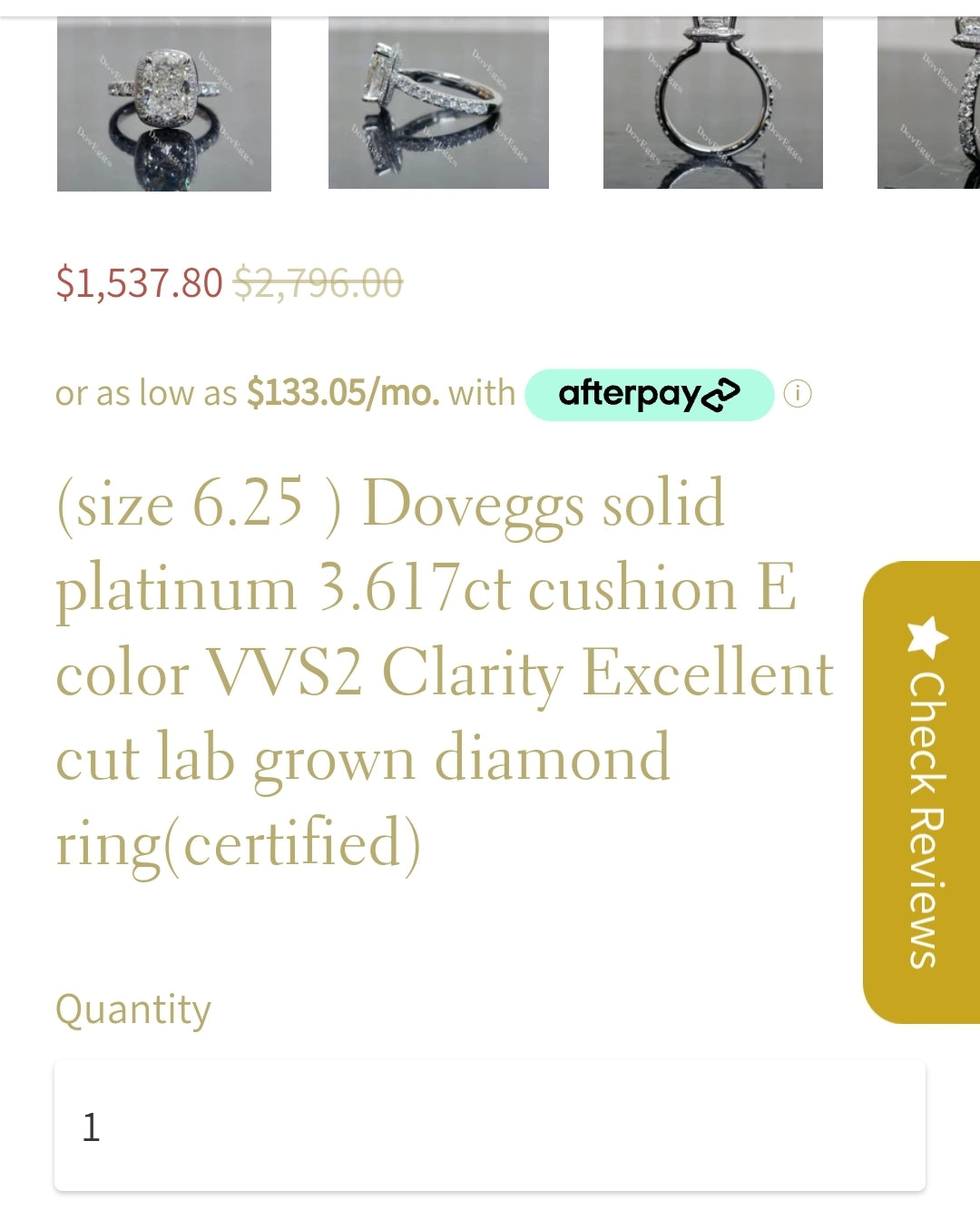This screenshot has height=1220, width=980.
Task: Tap the afterpay badge
Action: tap(649, 394)
